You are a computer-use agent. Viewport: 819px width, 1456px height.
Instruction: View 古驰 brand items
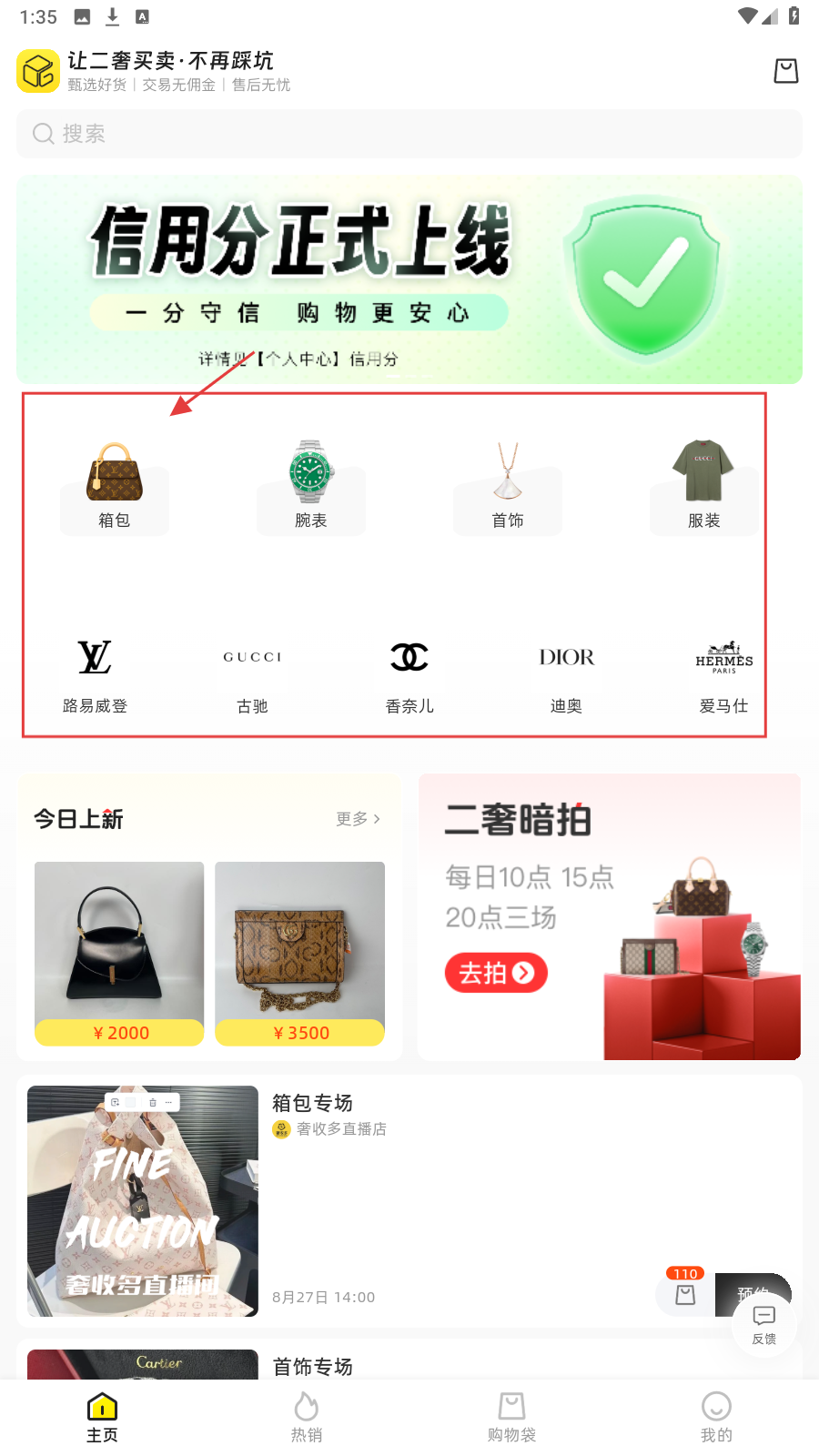coord(252,675)
